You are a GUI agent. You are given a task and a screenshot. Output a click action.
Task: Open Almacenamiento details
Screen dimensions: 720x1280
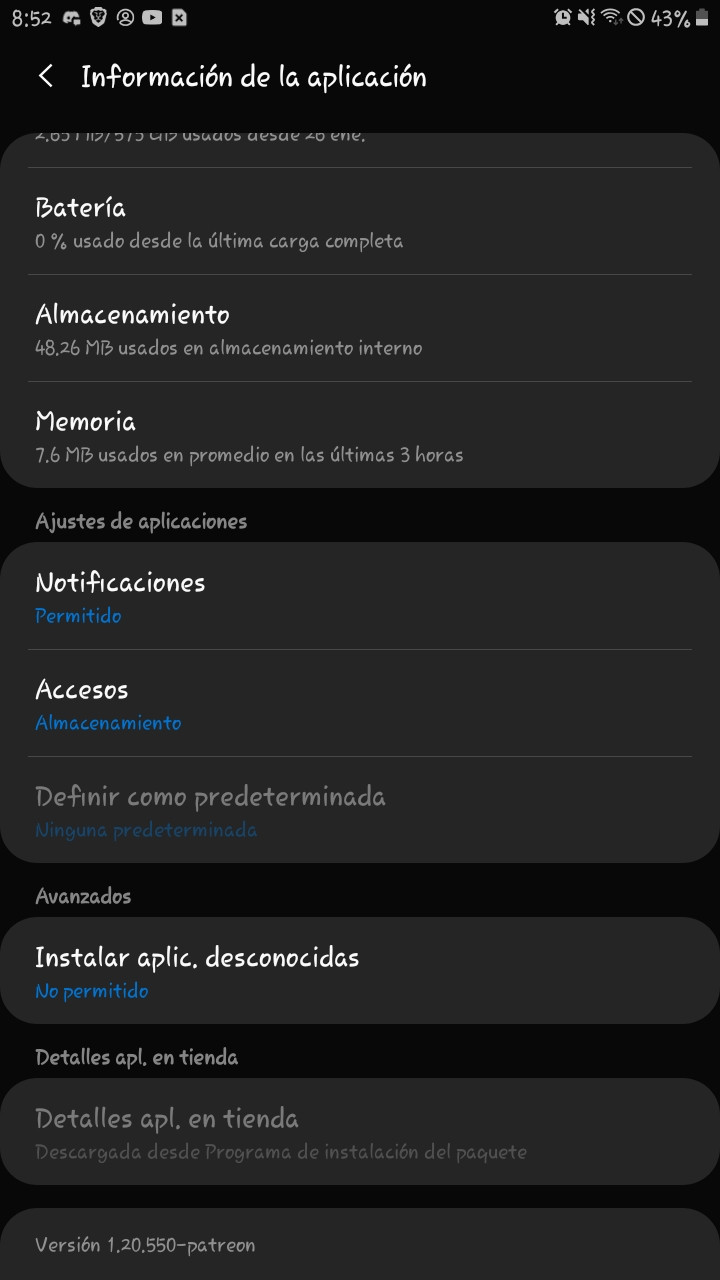coord(360,328)
